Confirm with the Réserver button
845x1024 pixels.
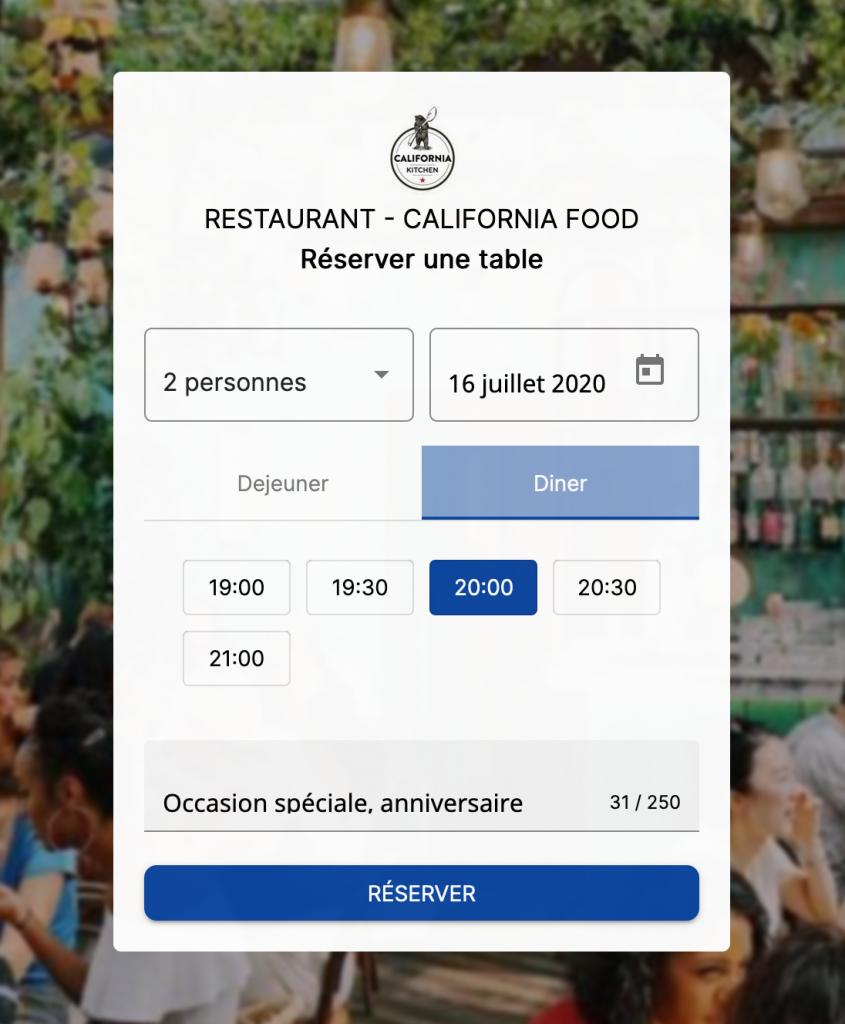click(421, 893)
